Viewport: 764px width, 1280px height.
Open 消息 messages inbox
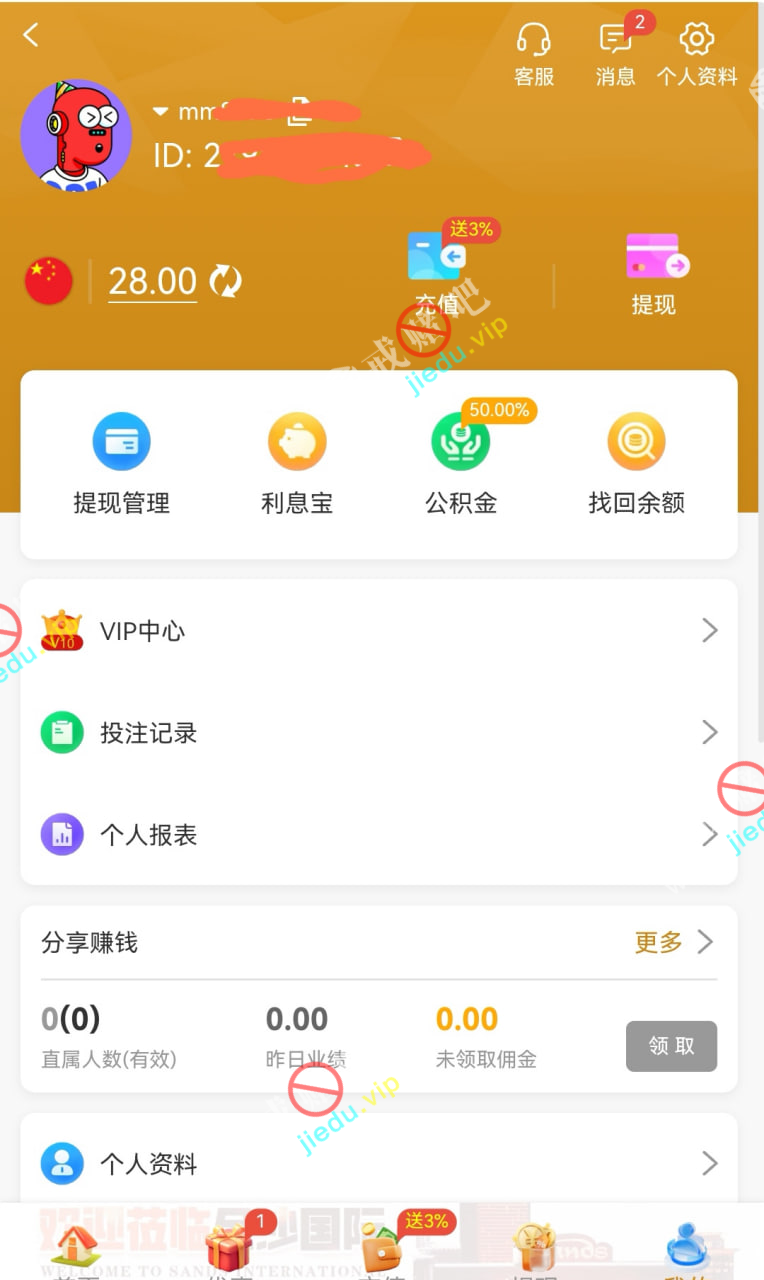point(615,55)
